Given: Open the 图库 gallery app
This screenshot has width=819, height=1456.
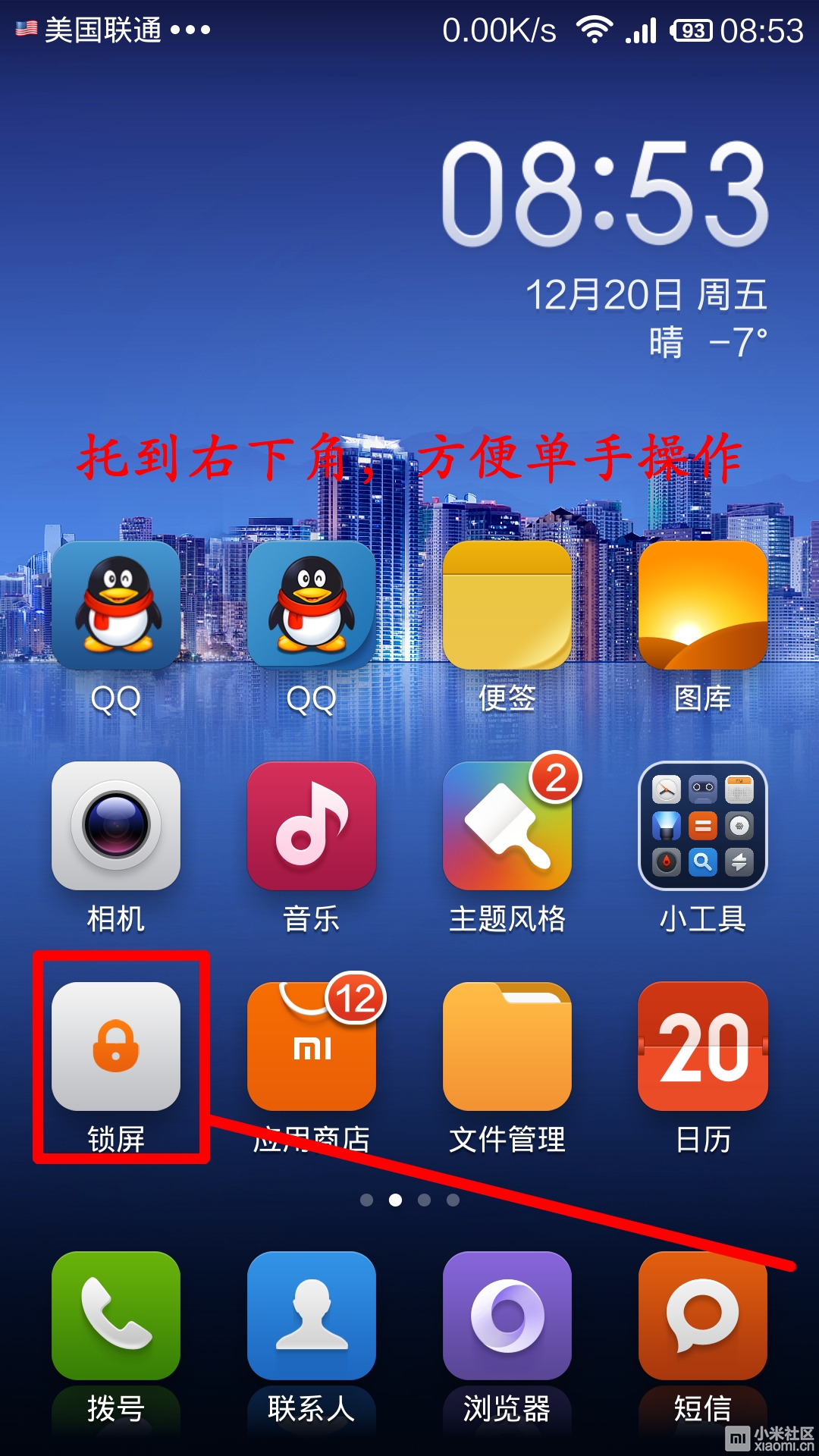Looking at the screenshot, I should pyautogui.click(x=703, y=607).
